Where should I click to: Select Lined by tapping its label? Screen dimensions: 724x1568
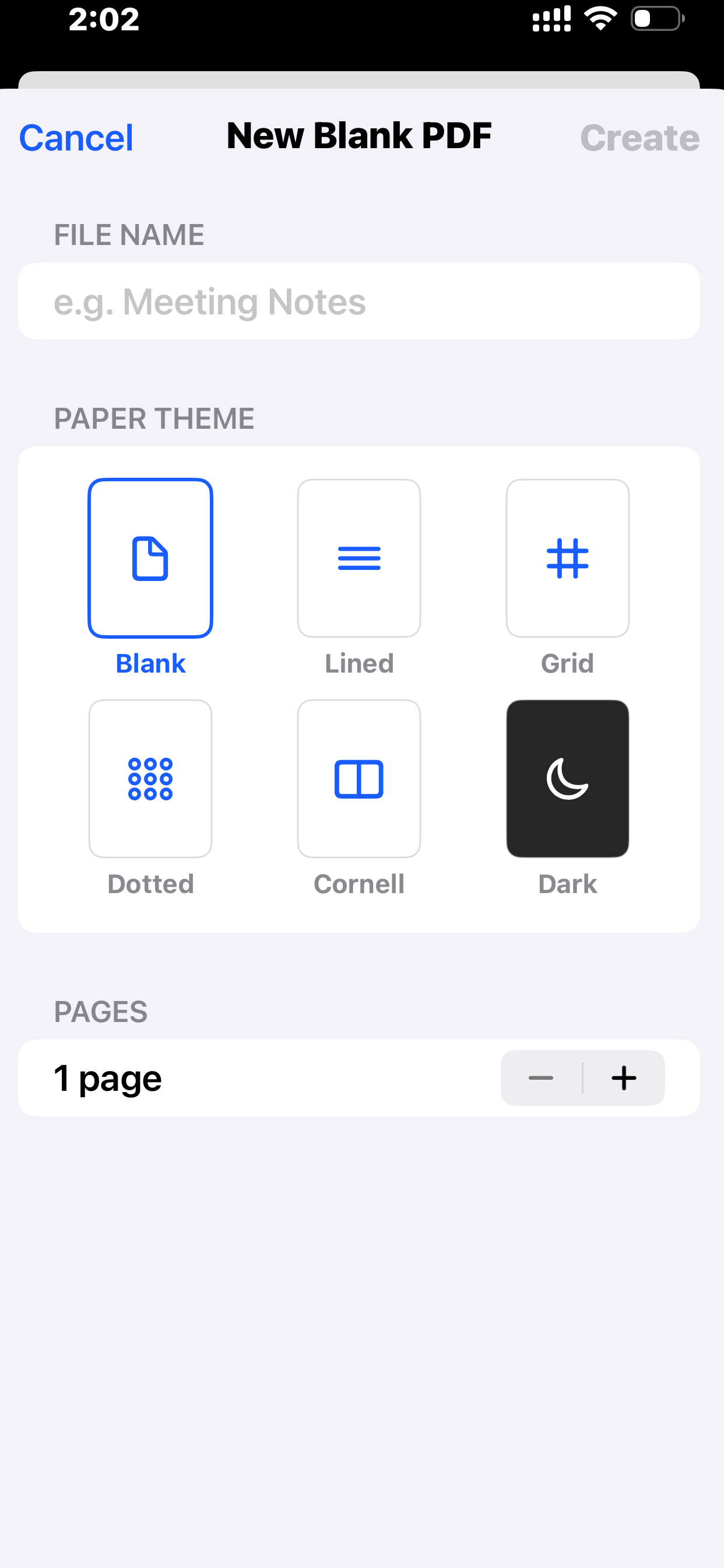(x=359, y=663)
